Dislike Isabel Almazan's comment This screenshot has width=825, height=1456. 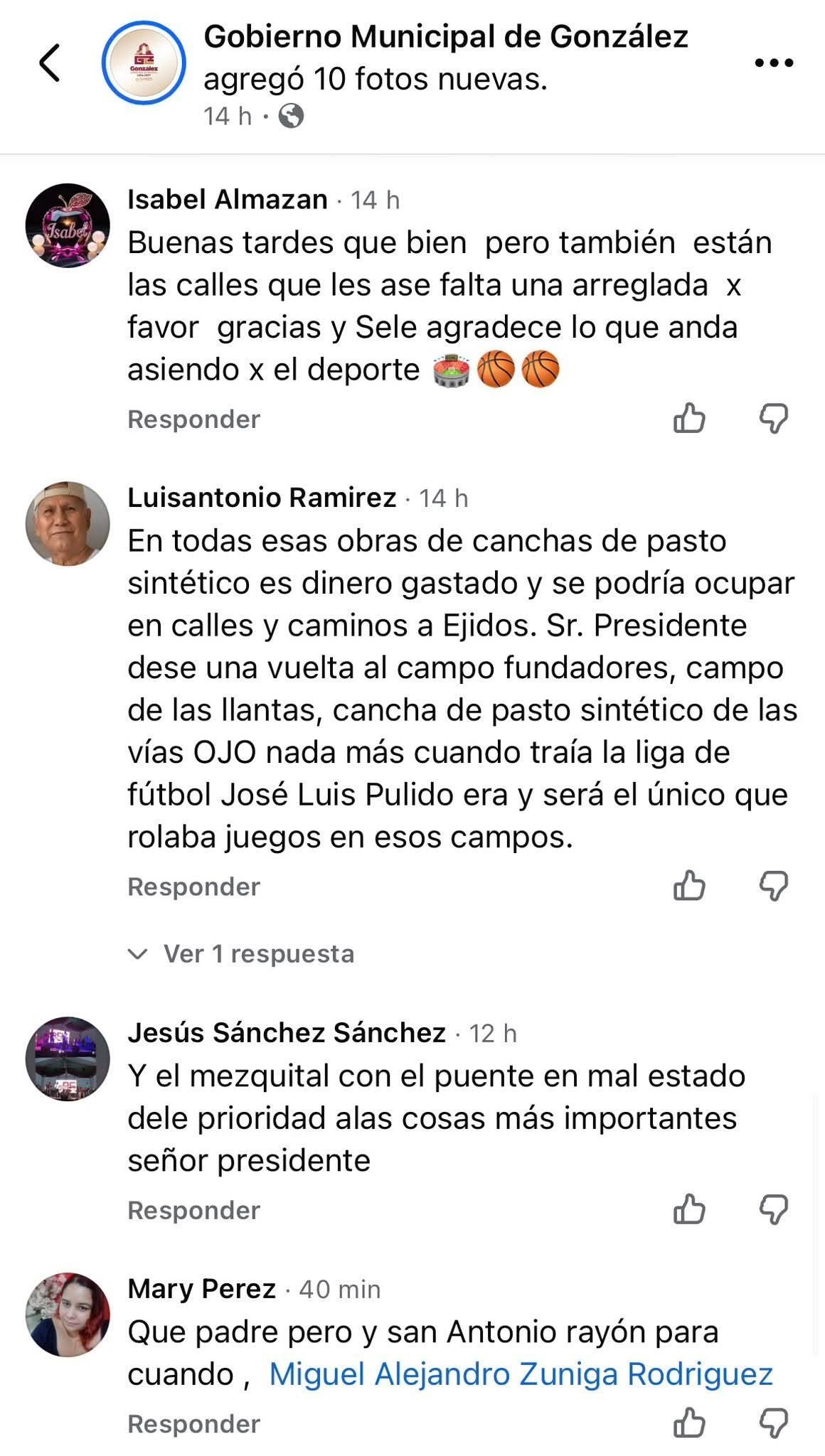[x=774, y=418]
